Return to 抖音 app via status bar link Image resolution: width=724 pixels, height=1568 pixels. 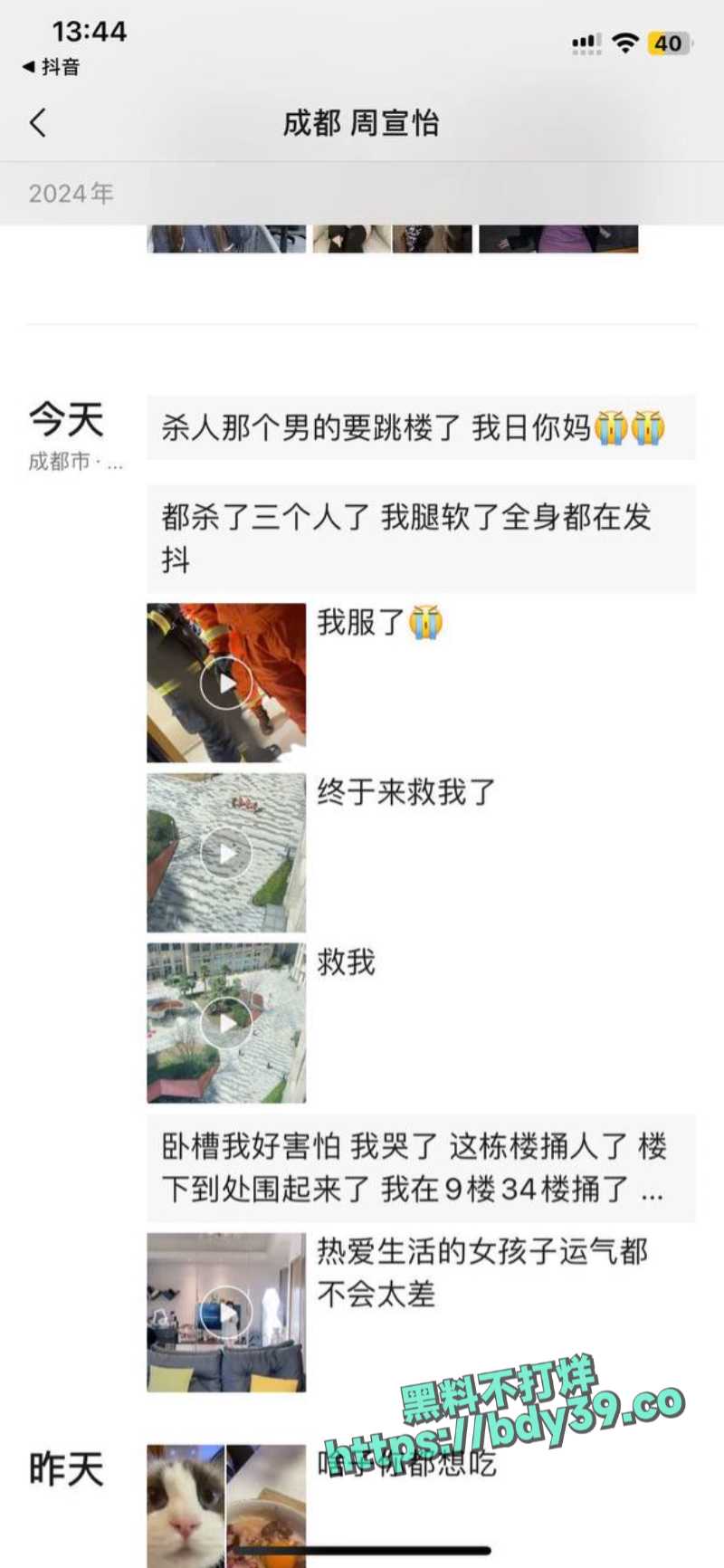click(52, 67)
